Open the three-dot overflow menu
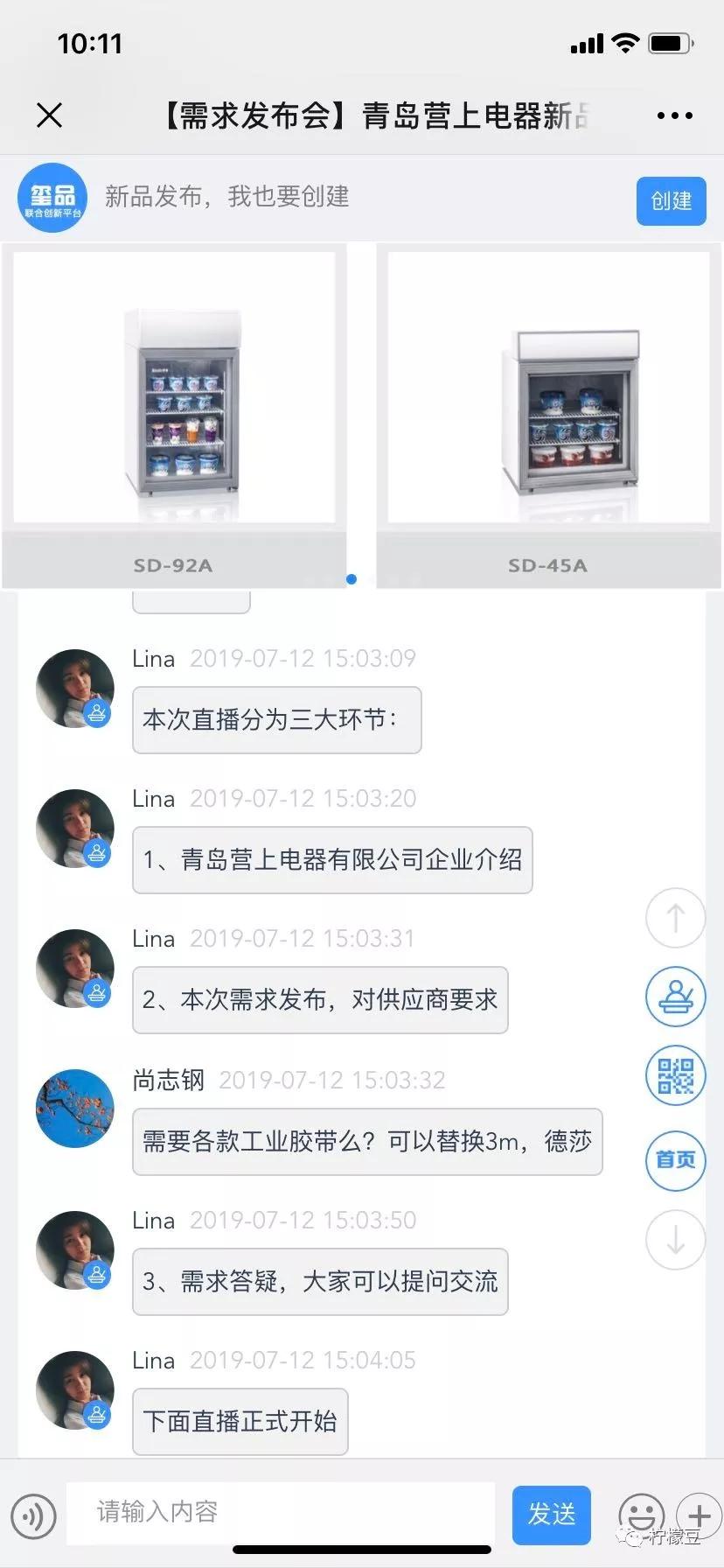 tap(674, 115)
